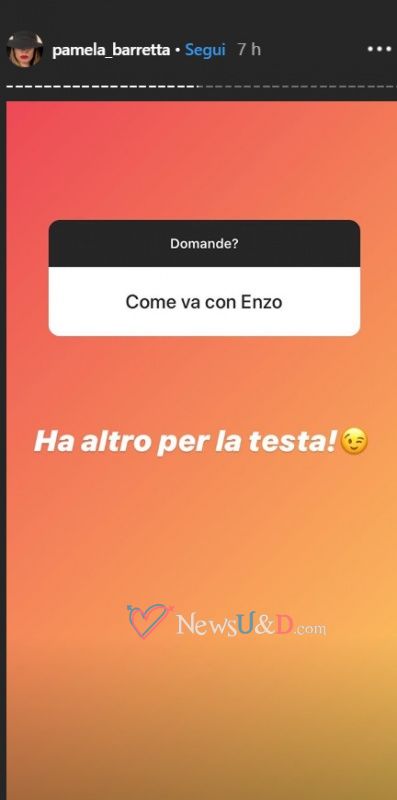Open the three-dot overflow menu
Screen dimensions: 397x800
[x=379, y=49]
